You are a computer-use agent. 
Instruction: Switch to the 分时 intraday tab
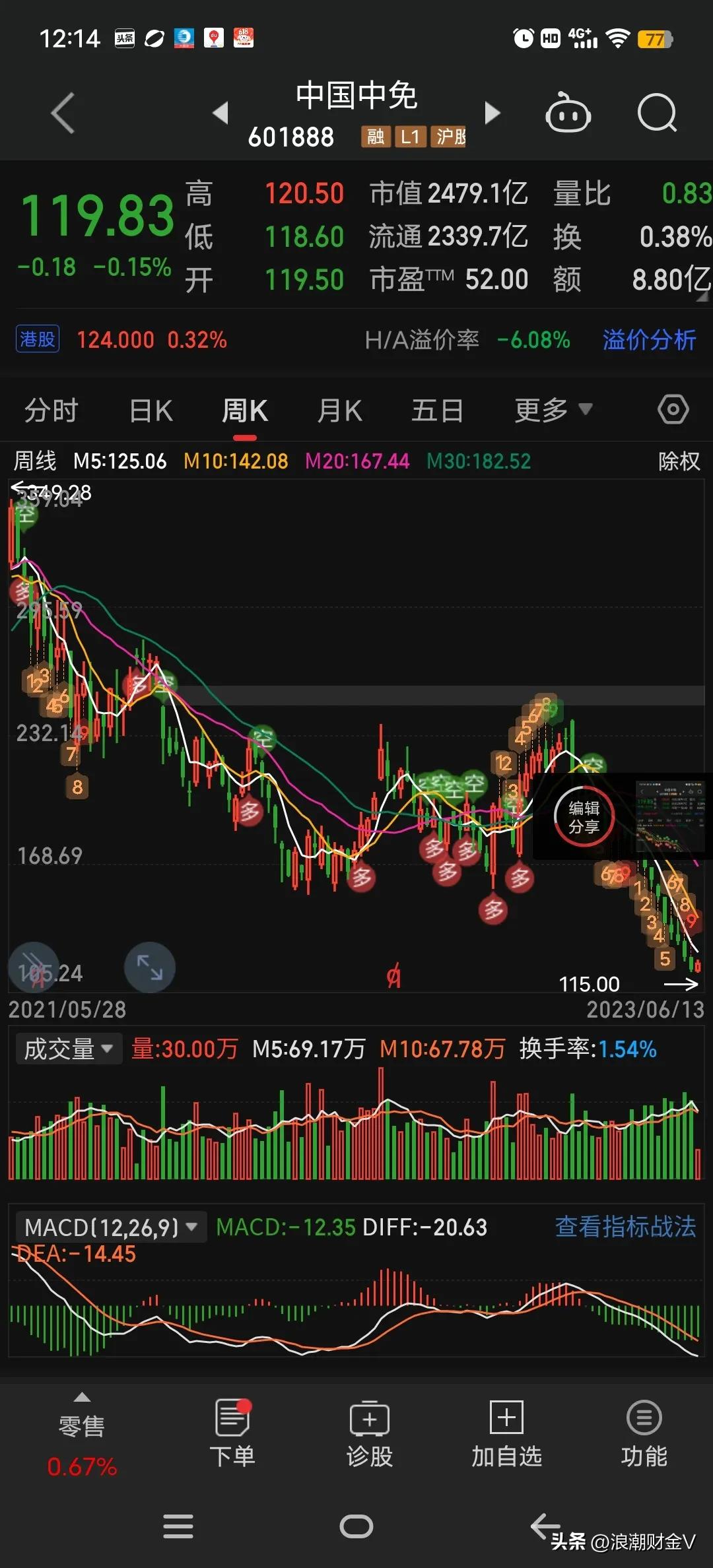click(51, 409)
